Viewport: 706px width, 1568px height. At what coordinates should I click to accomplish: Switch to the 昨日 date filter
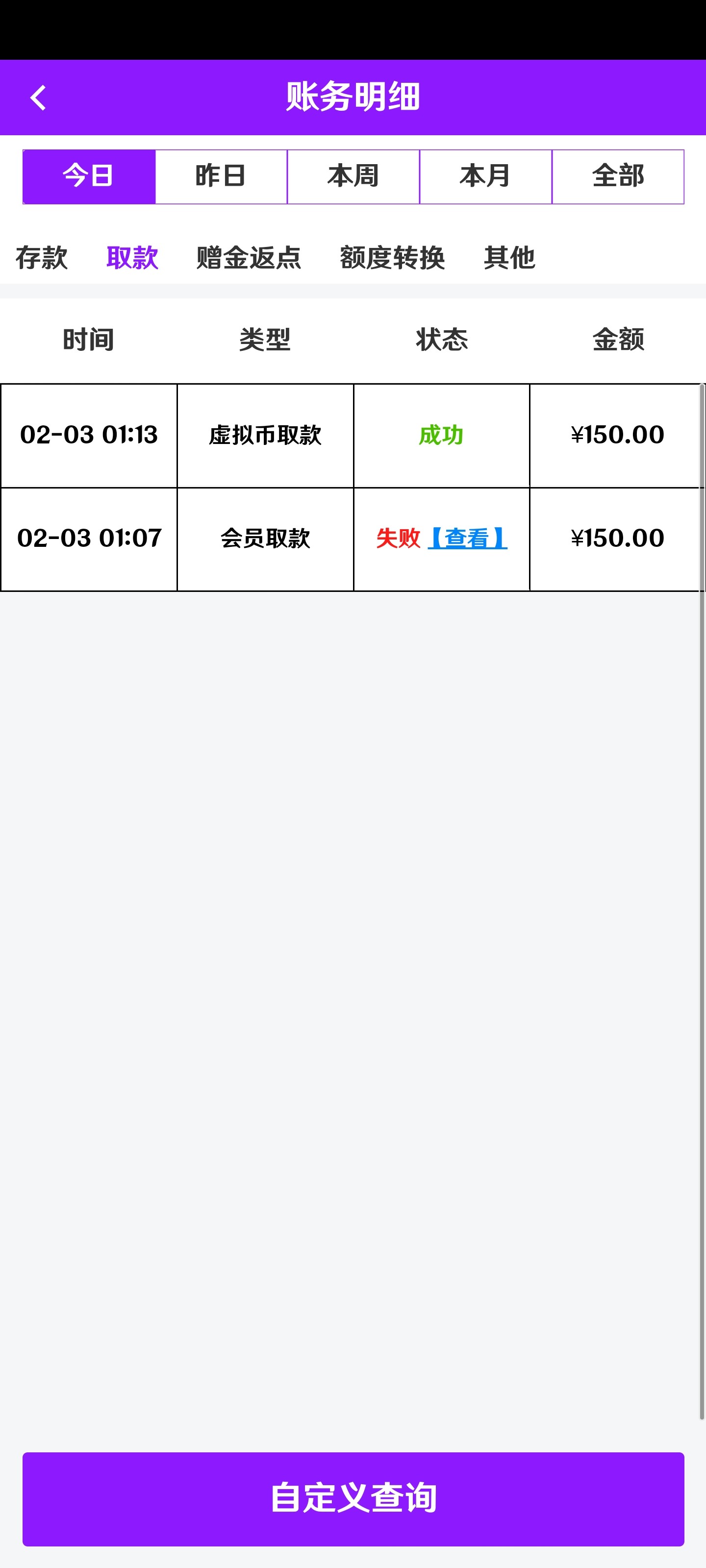221,176
